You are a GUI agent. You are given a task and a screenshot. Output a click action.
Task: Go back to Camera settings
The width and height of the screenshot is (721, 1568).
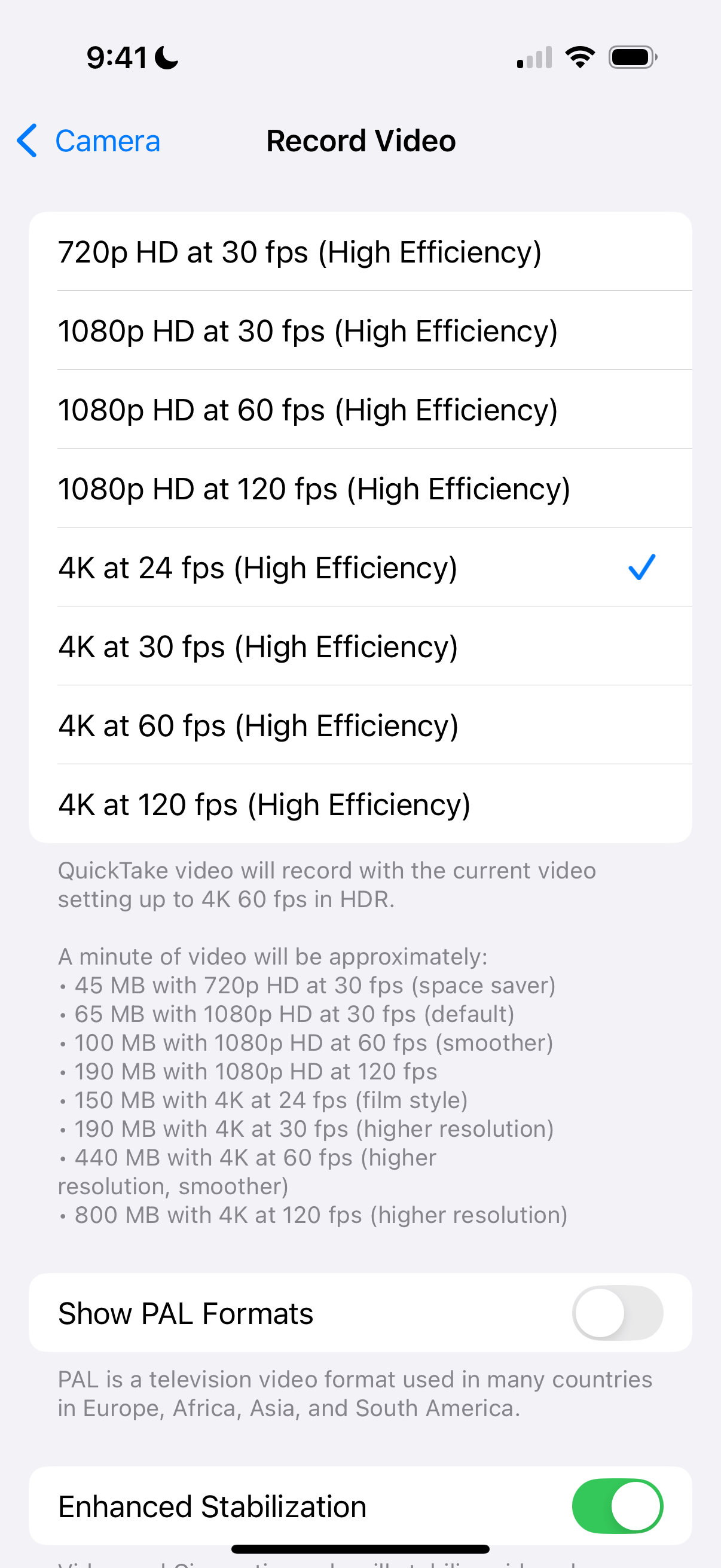pos(88,141)
